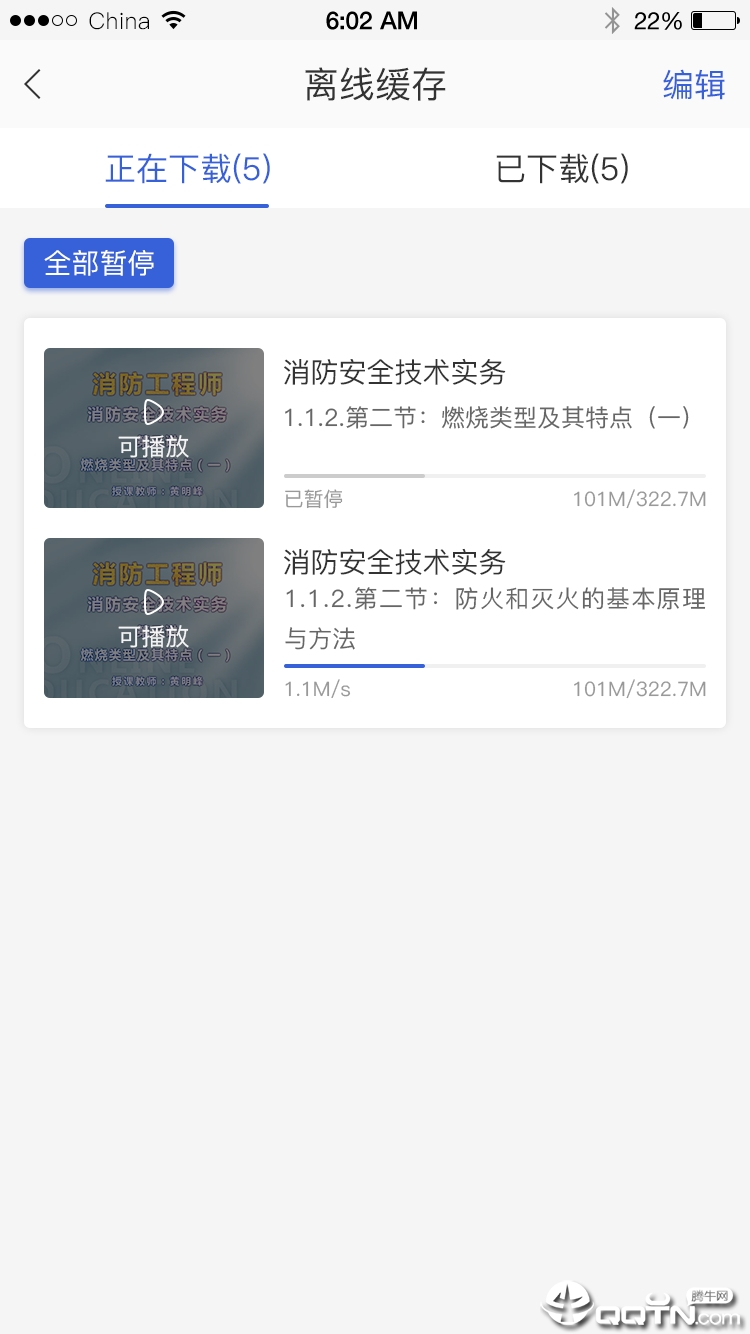Select the 正在下载(5) tab
750x1334 pixels.
(188, 169)
